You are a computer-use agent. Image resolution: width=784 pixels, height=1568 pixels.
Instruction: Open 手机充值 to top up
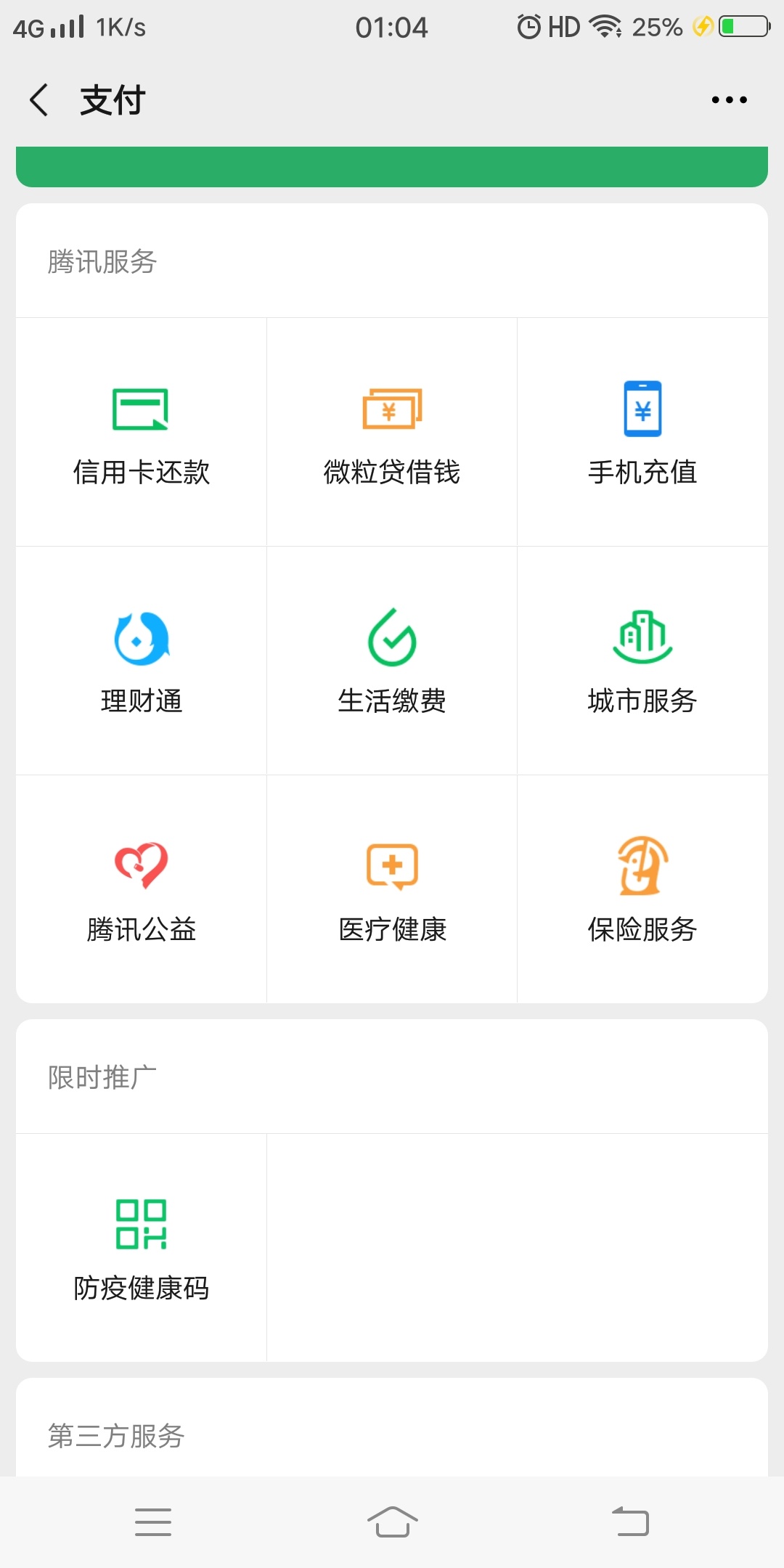pos(642,432)
